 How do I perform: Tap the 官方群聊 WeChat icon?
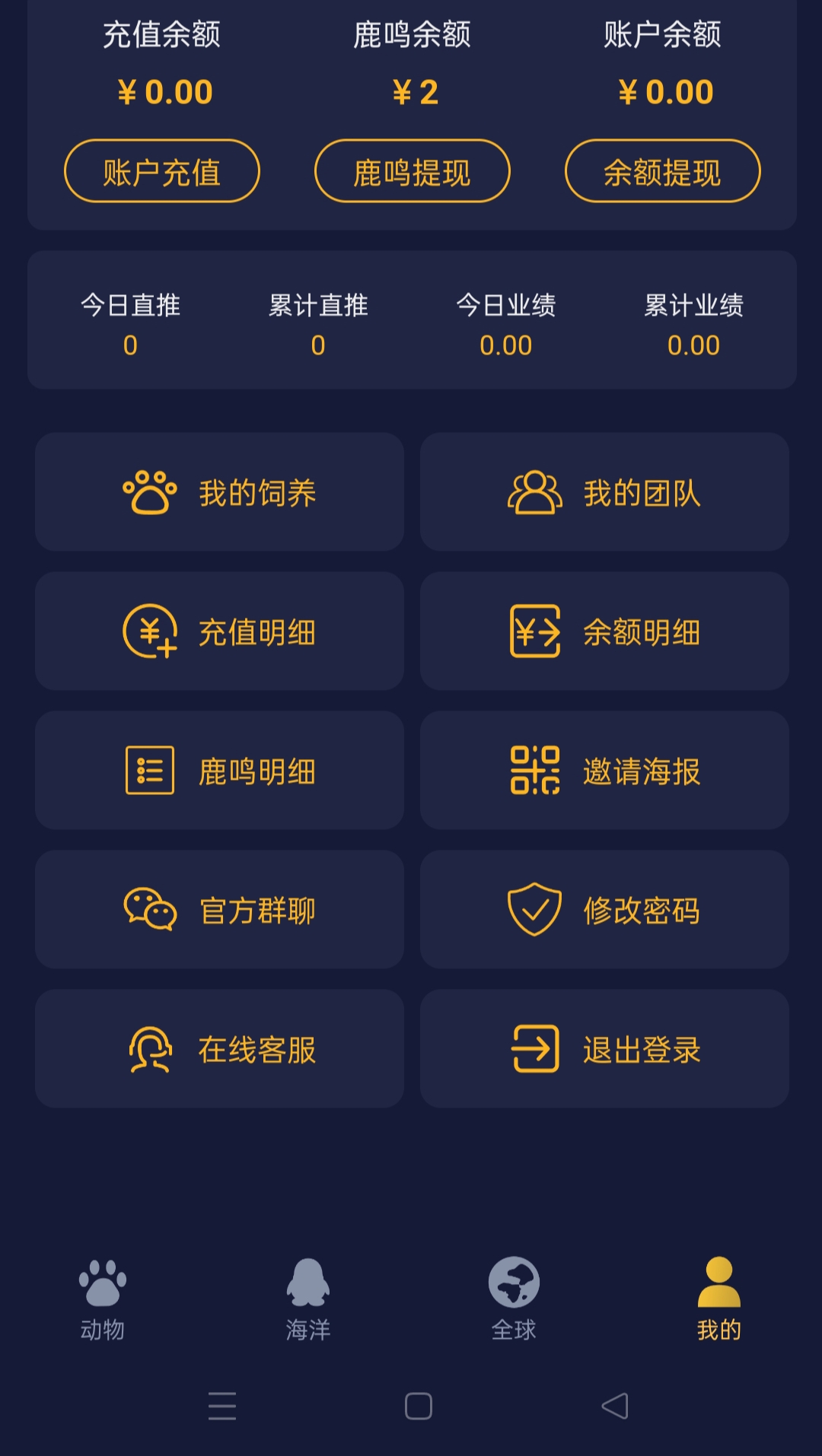150,910
